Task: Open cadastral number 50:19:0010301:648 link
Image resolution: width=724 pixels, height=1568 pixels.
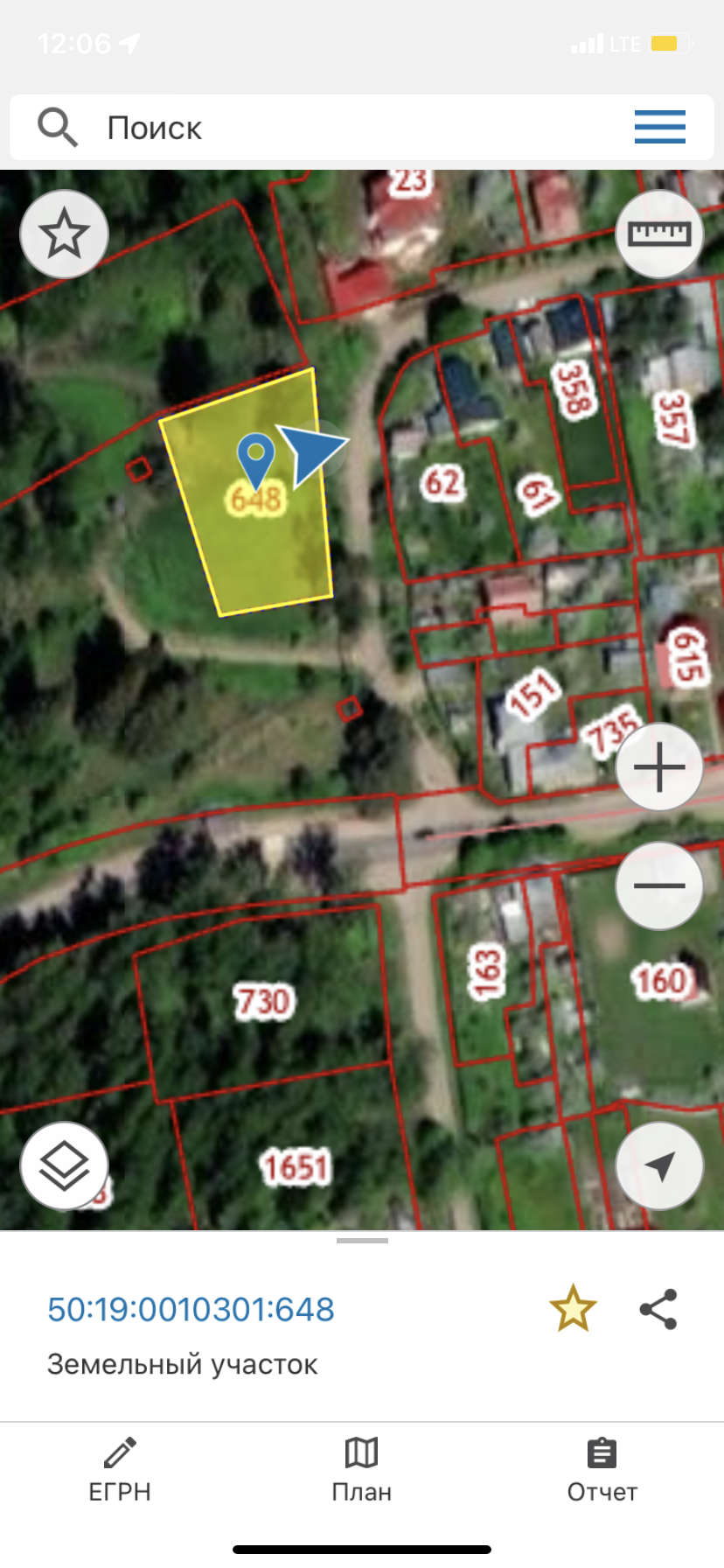Action: (191, 1309)
